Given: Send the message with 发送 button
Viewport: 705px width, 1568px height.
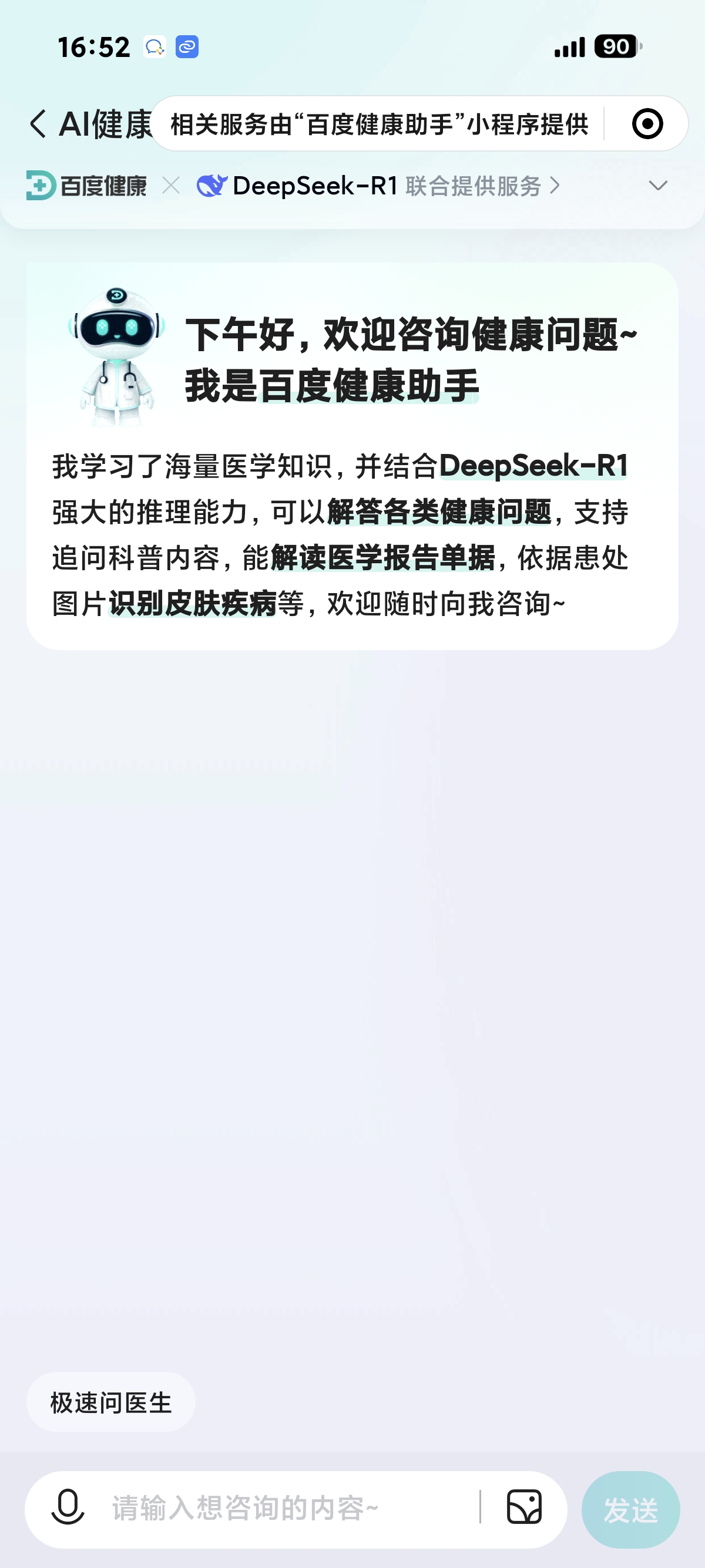Looking at the screenshot, I should (630, 1509).
